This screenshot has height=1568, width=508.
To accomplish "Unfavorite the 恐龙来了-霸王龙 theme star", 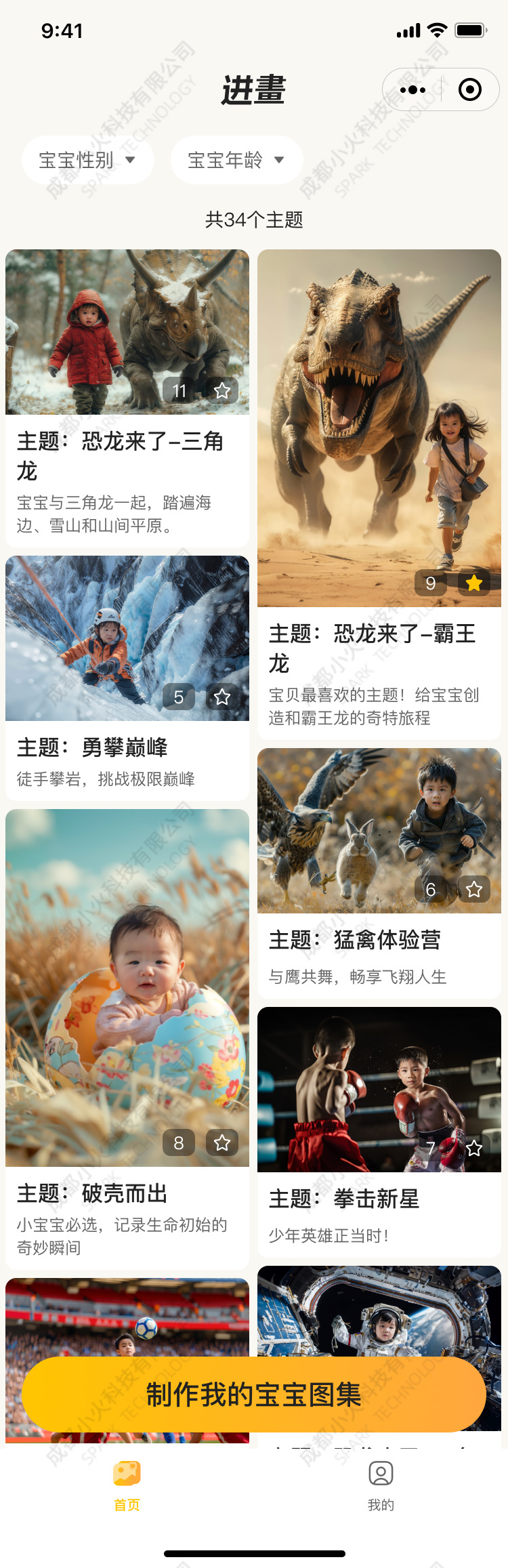I will 474,583.
